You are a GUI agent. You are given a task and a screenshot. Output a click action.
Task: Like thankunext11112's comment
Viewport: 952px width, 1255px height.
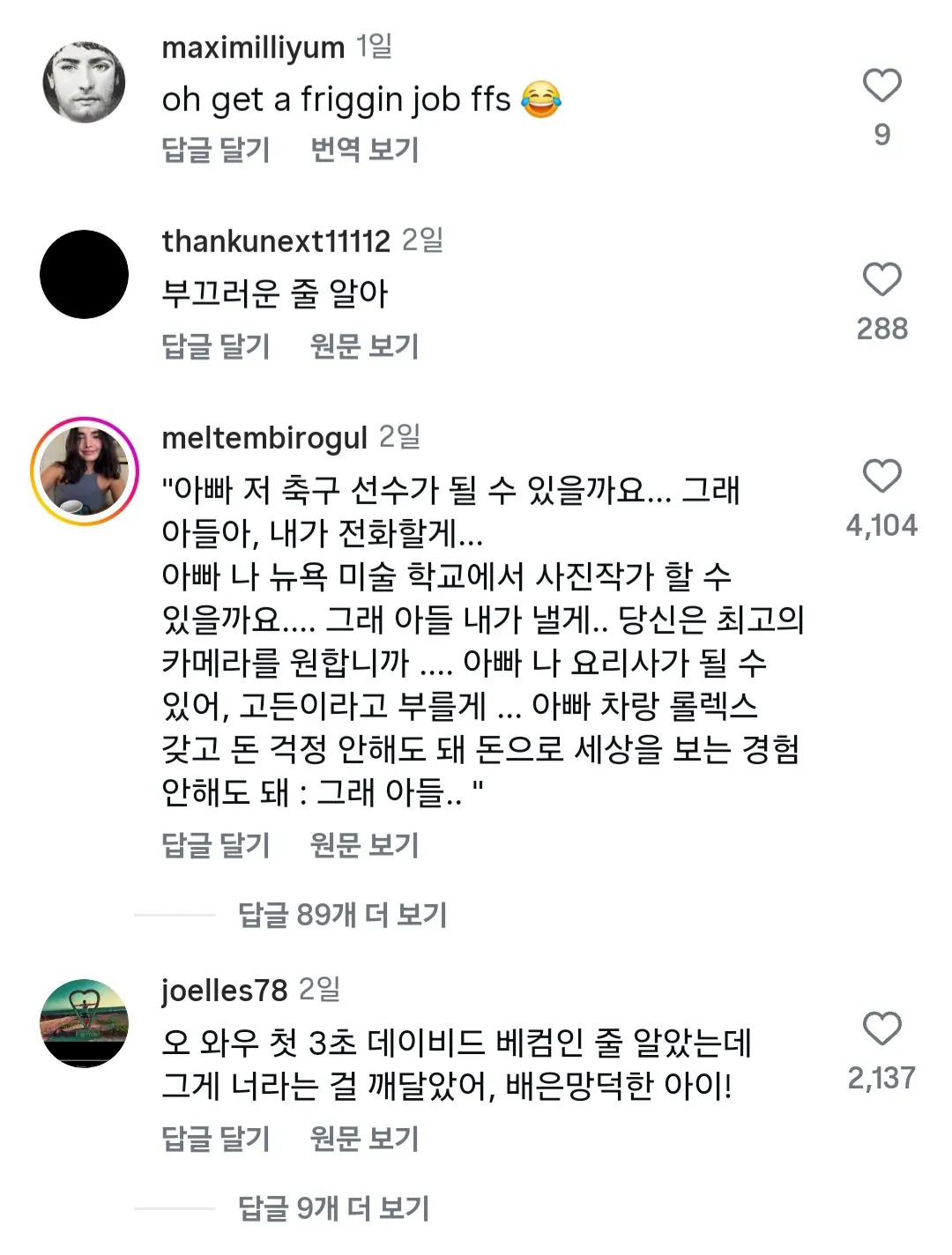click(881, 279)
